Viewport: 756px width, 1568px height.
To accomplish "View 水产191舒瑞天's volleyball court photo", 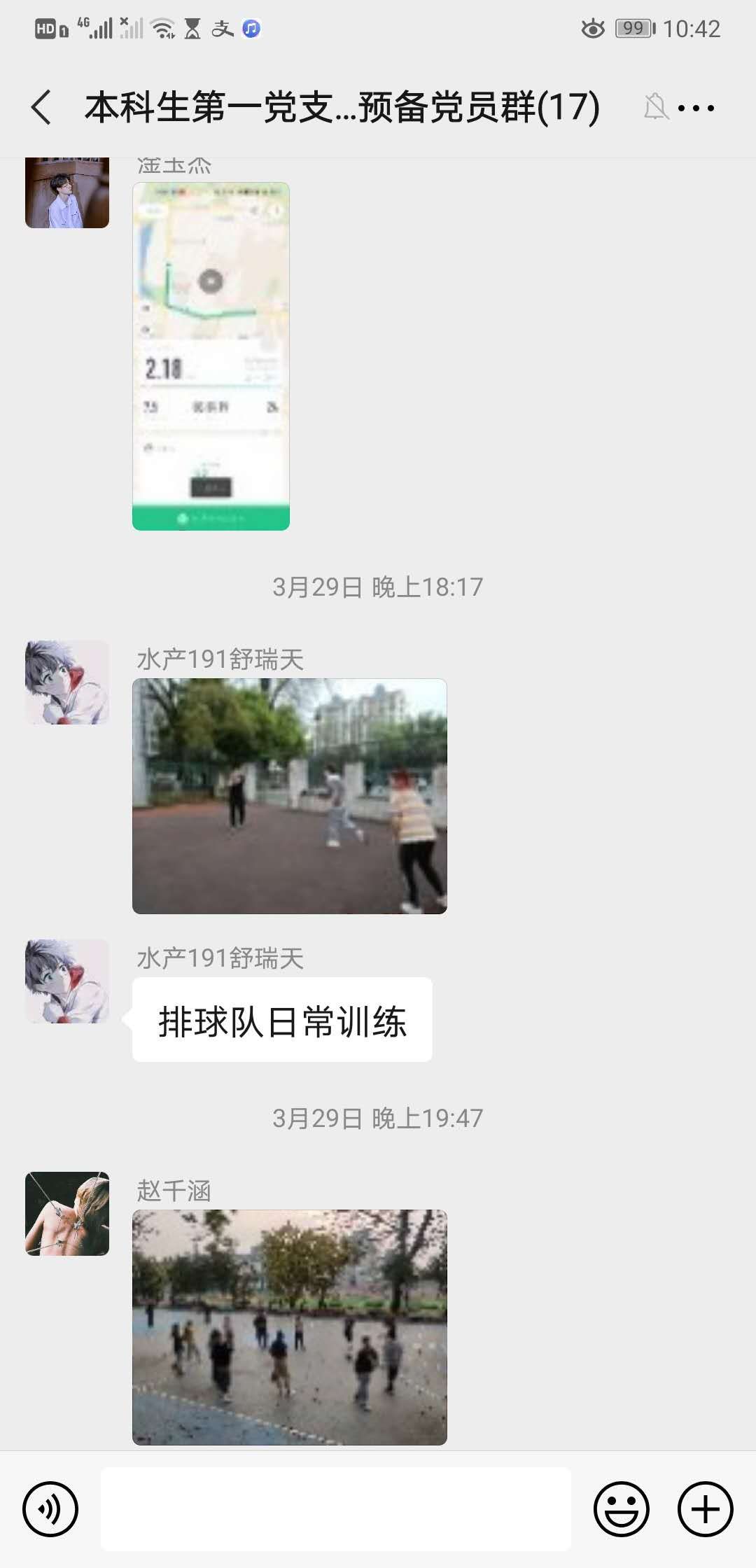I will (x=289, y=796).
